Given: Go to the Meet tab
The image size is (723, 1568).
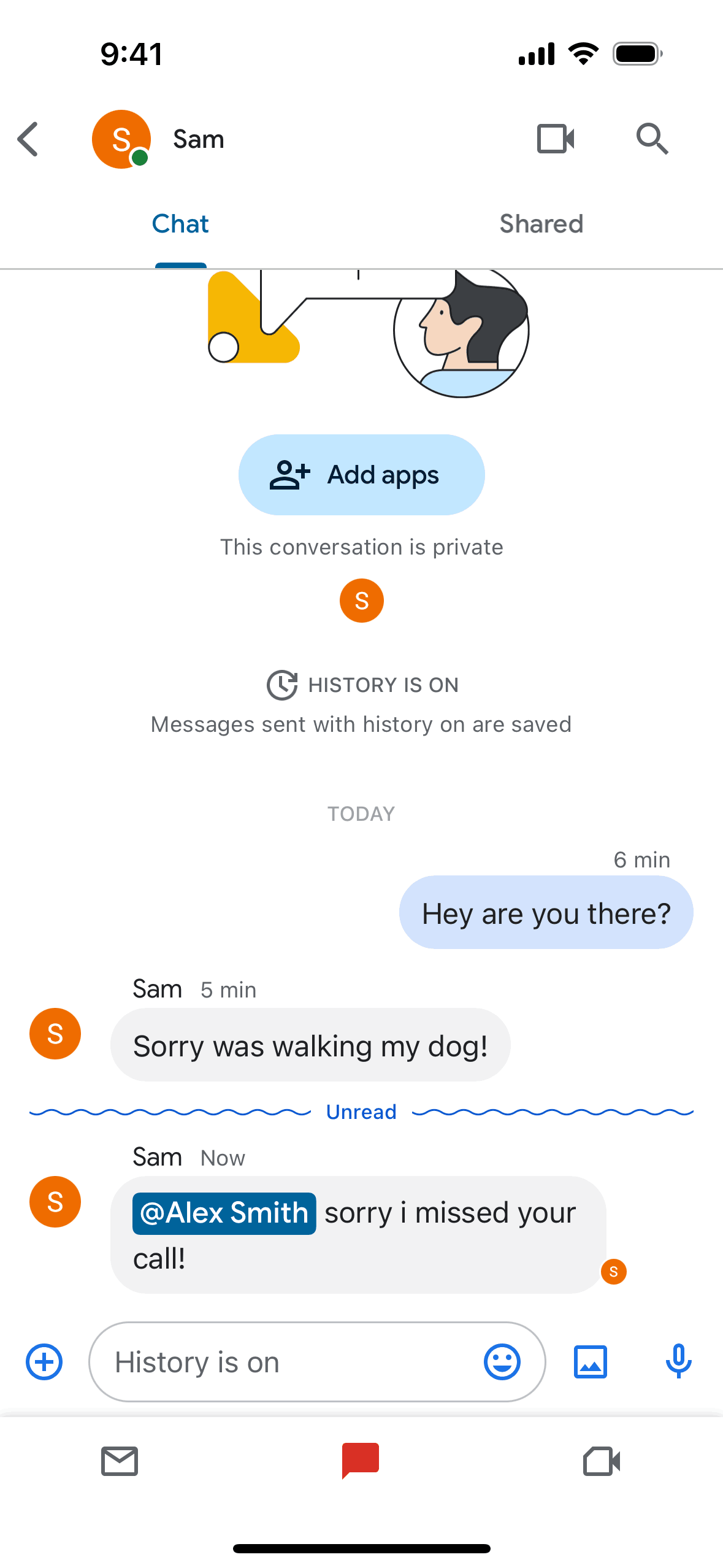Looking at the screenshot, I should 602,1461.
